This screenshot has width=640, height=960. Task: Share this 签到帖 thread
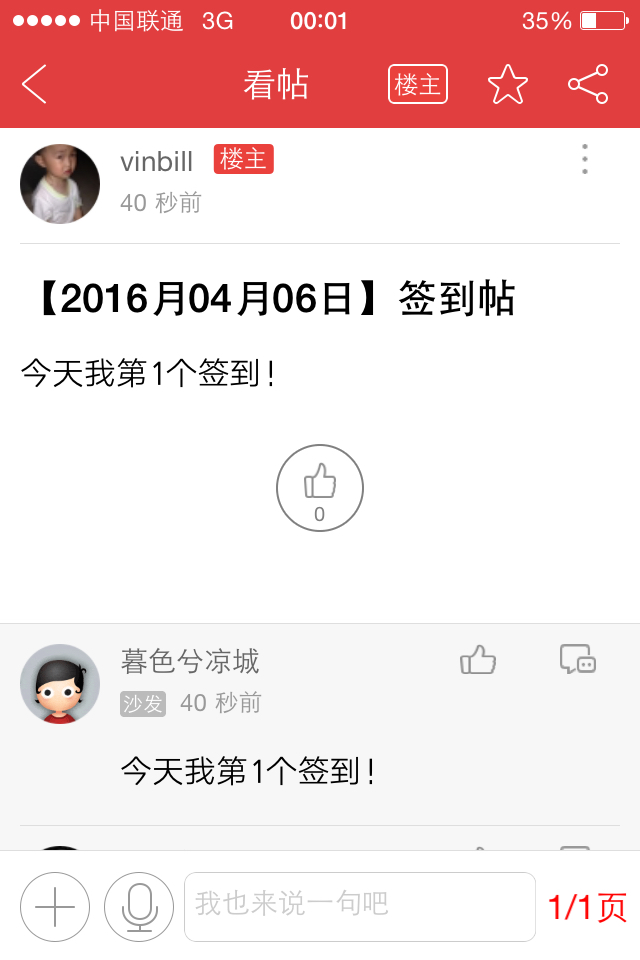pyautogui.click(x=588, y=85)
